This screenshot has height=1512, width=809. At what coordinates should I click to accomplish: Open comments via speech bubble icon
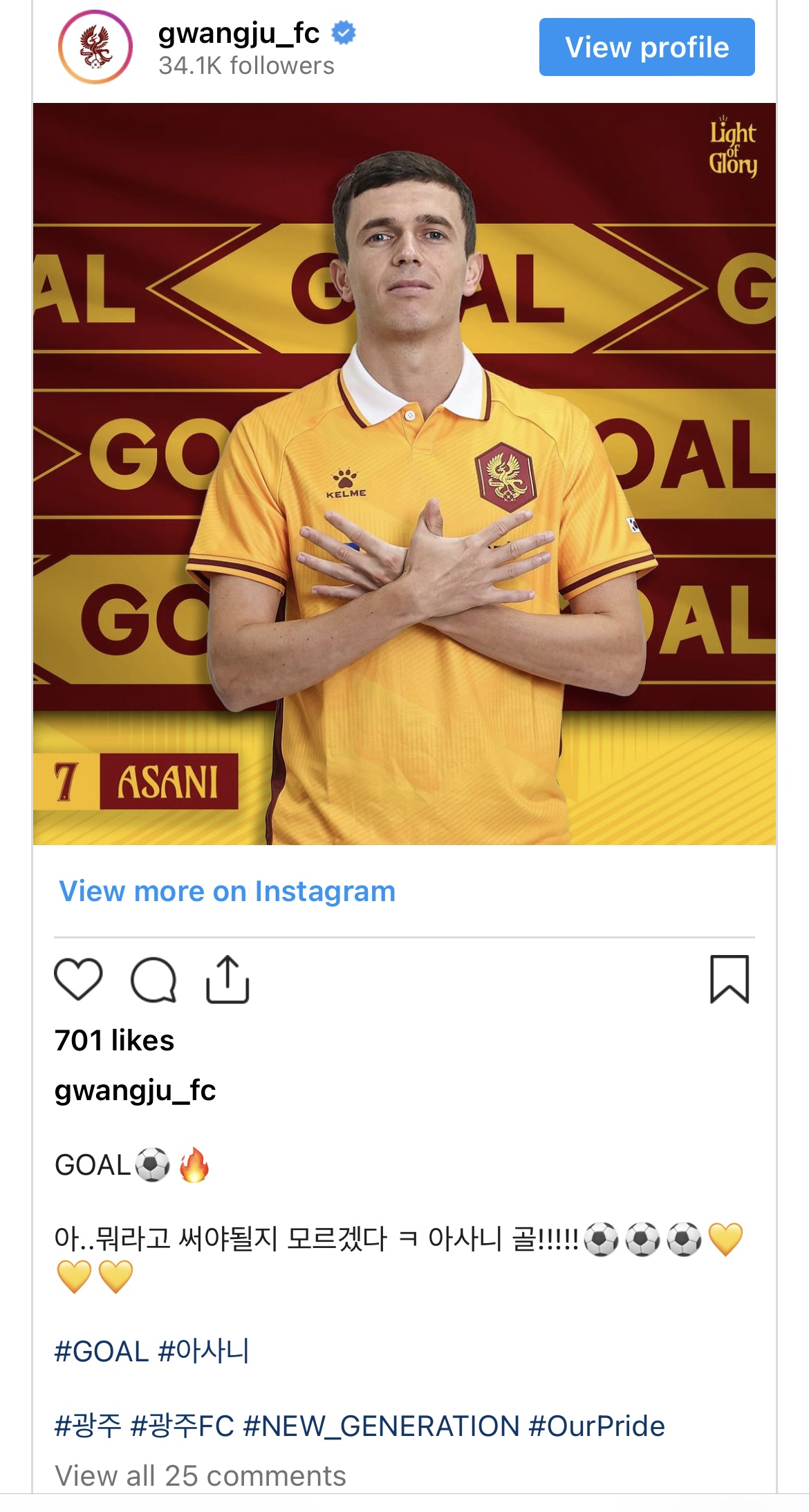(154, 979)
